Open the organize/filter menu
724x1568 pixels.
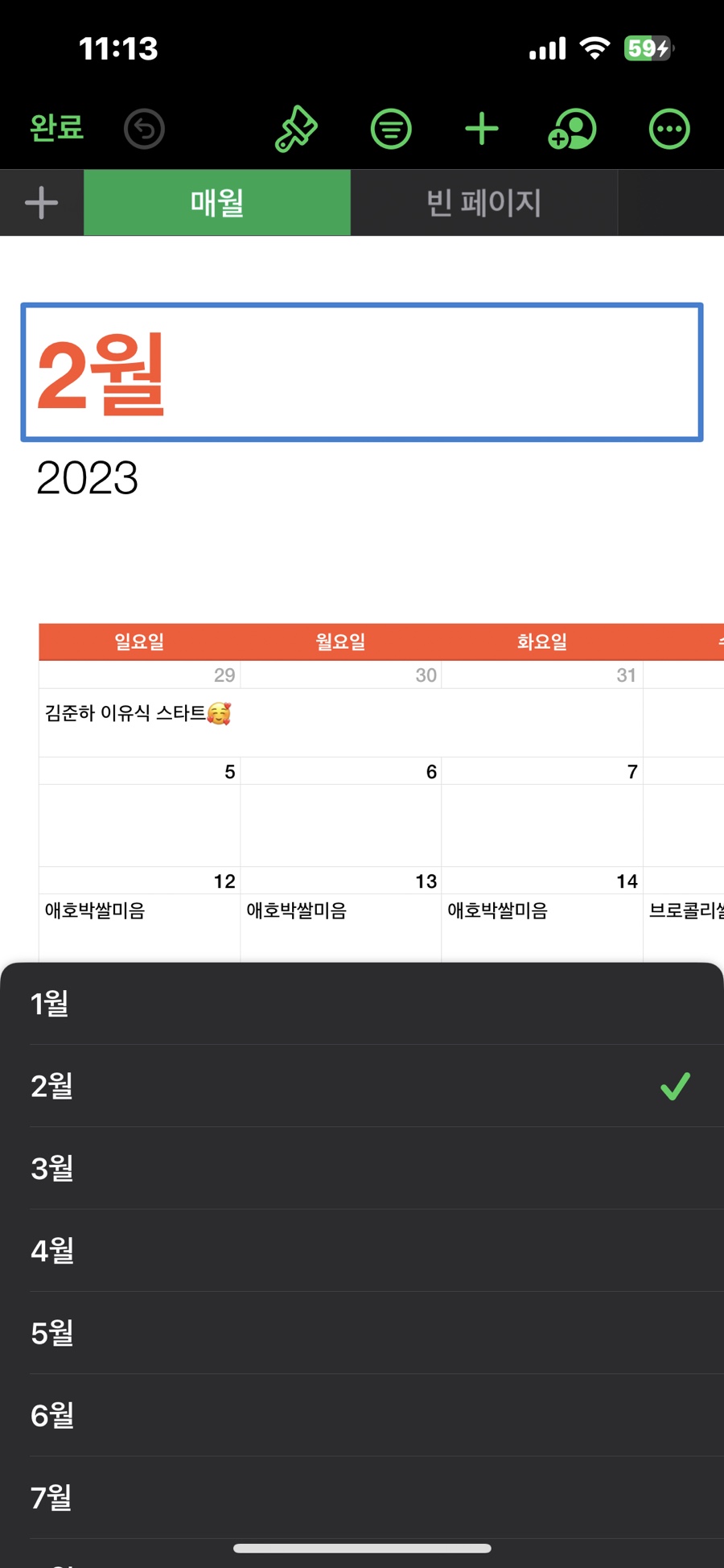coord(391,129)
